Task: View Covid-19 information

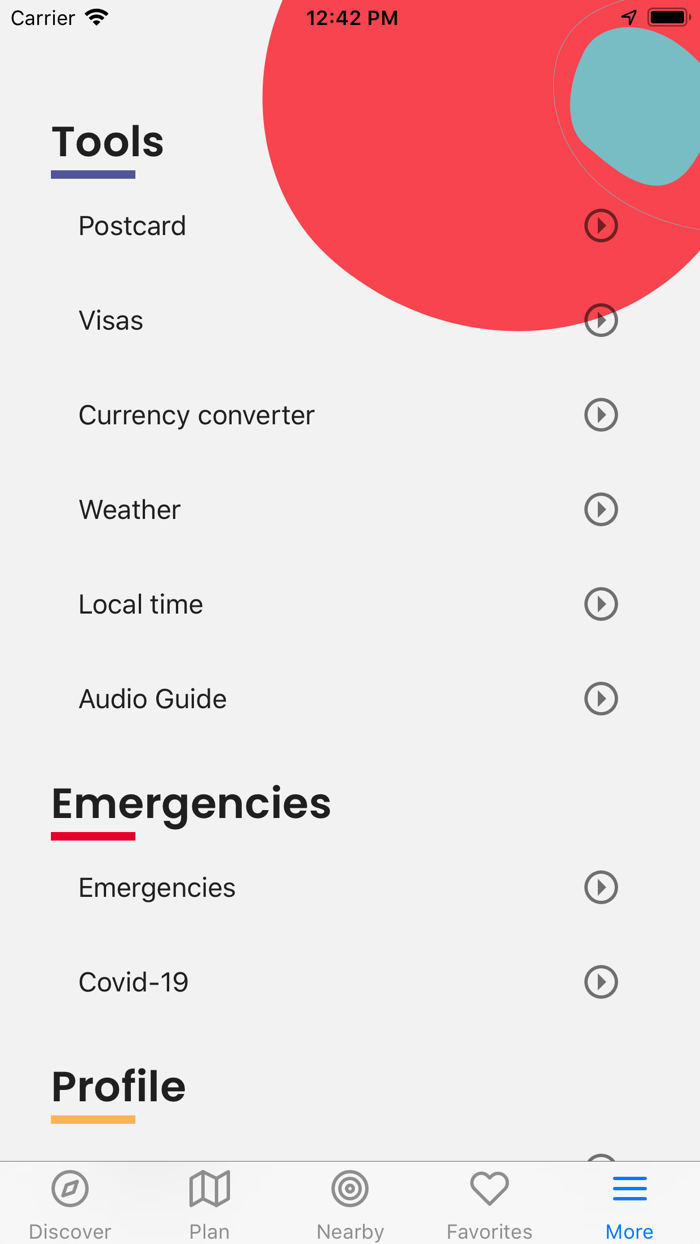Action: tap(349, 982)
